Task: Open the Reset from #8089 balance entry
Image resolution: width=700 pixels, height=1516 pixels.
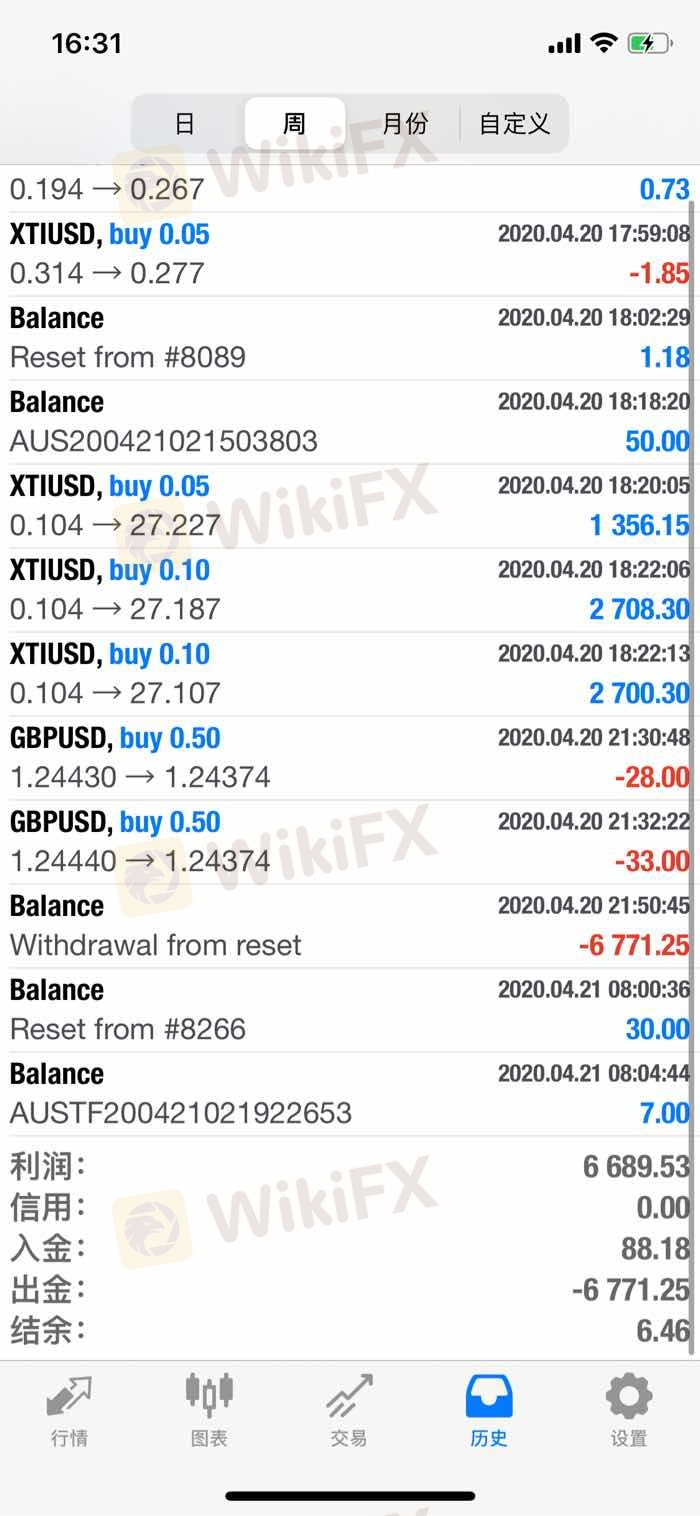Action: tap(350, 338)
